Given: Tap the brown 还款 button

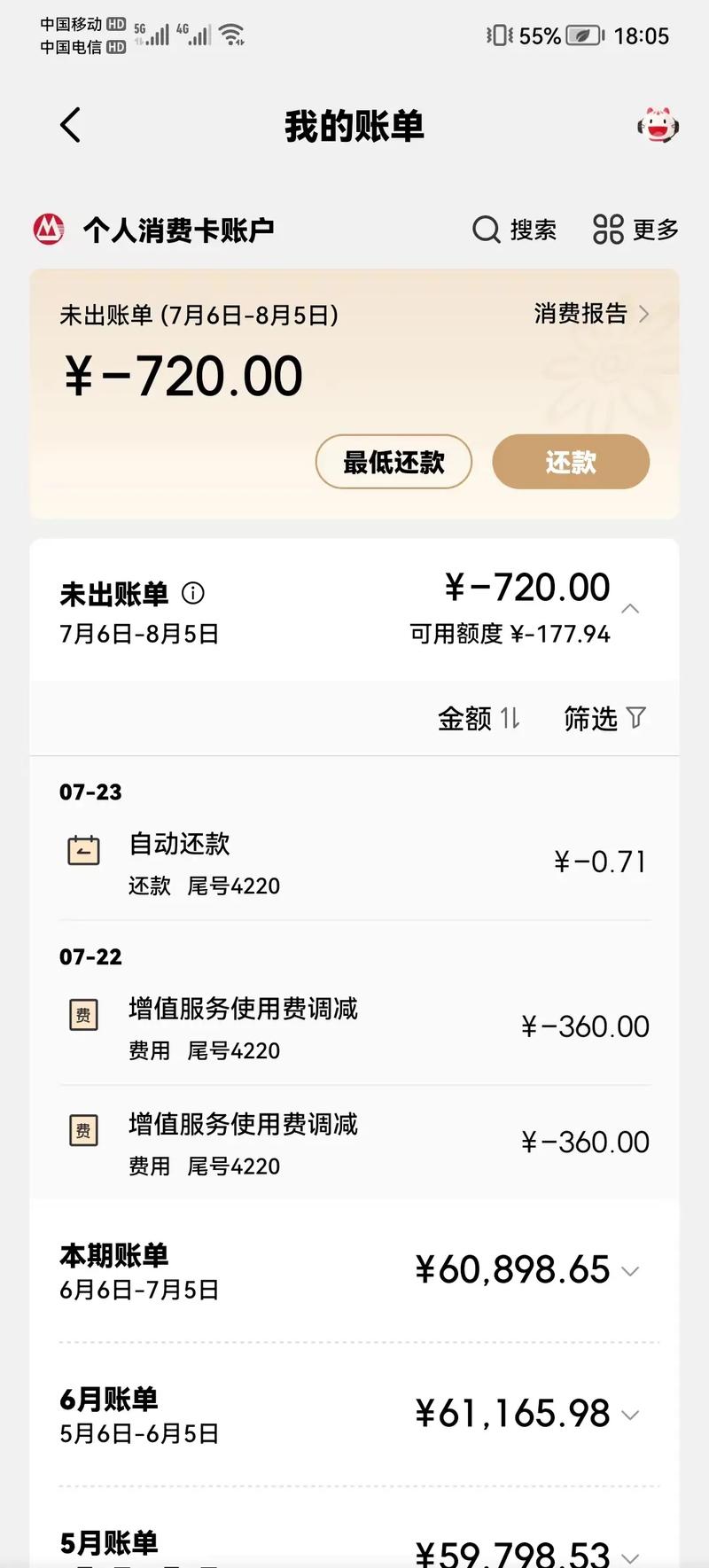Looking at the screenshot, I should coord(571,462).
